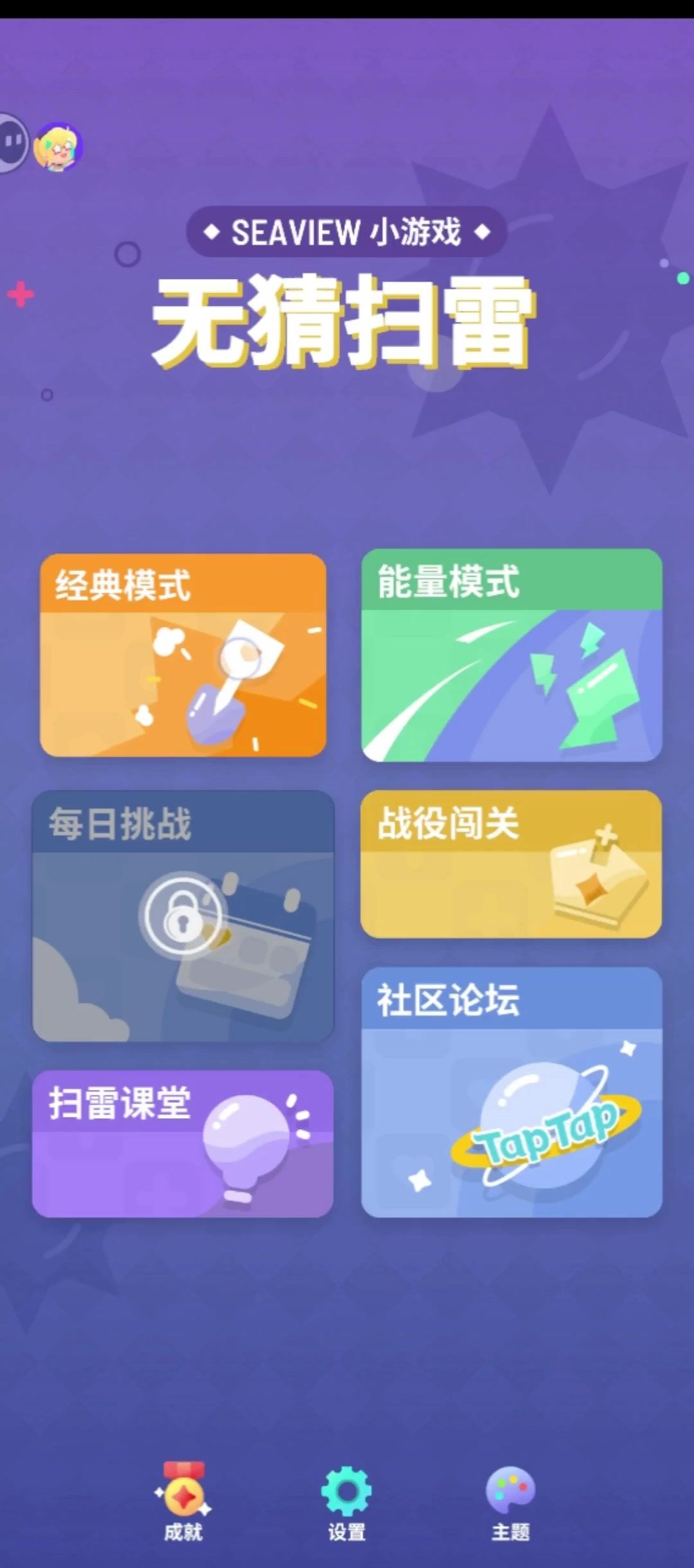Open the 社区论坛 TapTap forum
The height and width of the screenshot is (1568, 694).
(512, 1092)
